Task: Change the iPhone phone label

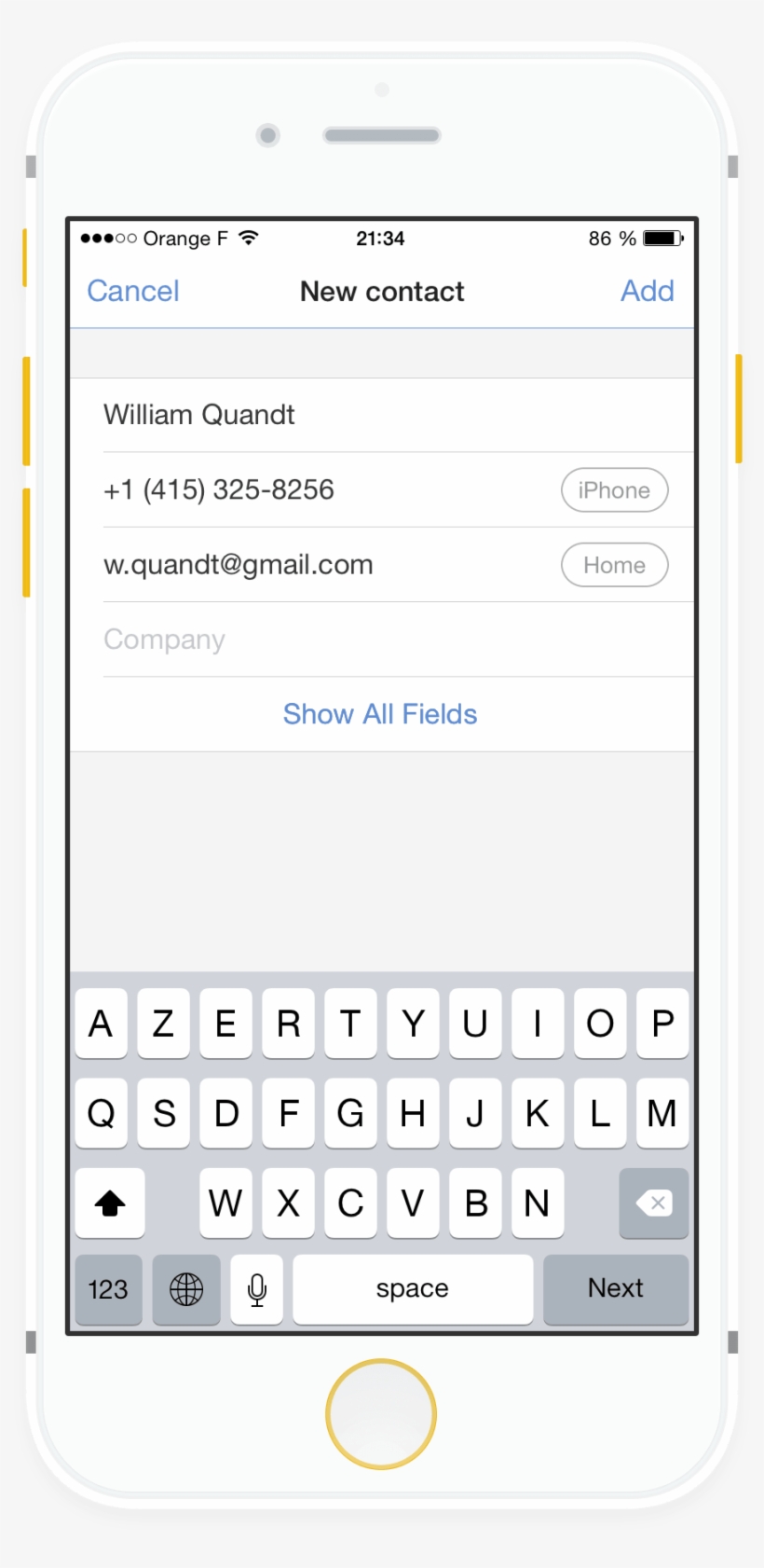Action: point(614,490)
